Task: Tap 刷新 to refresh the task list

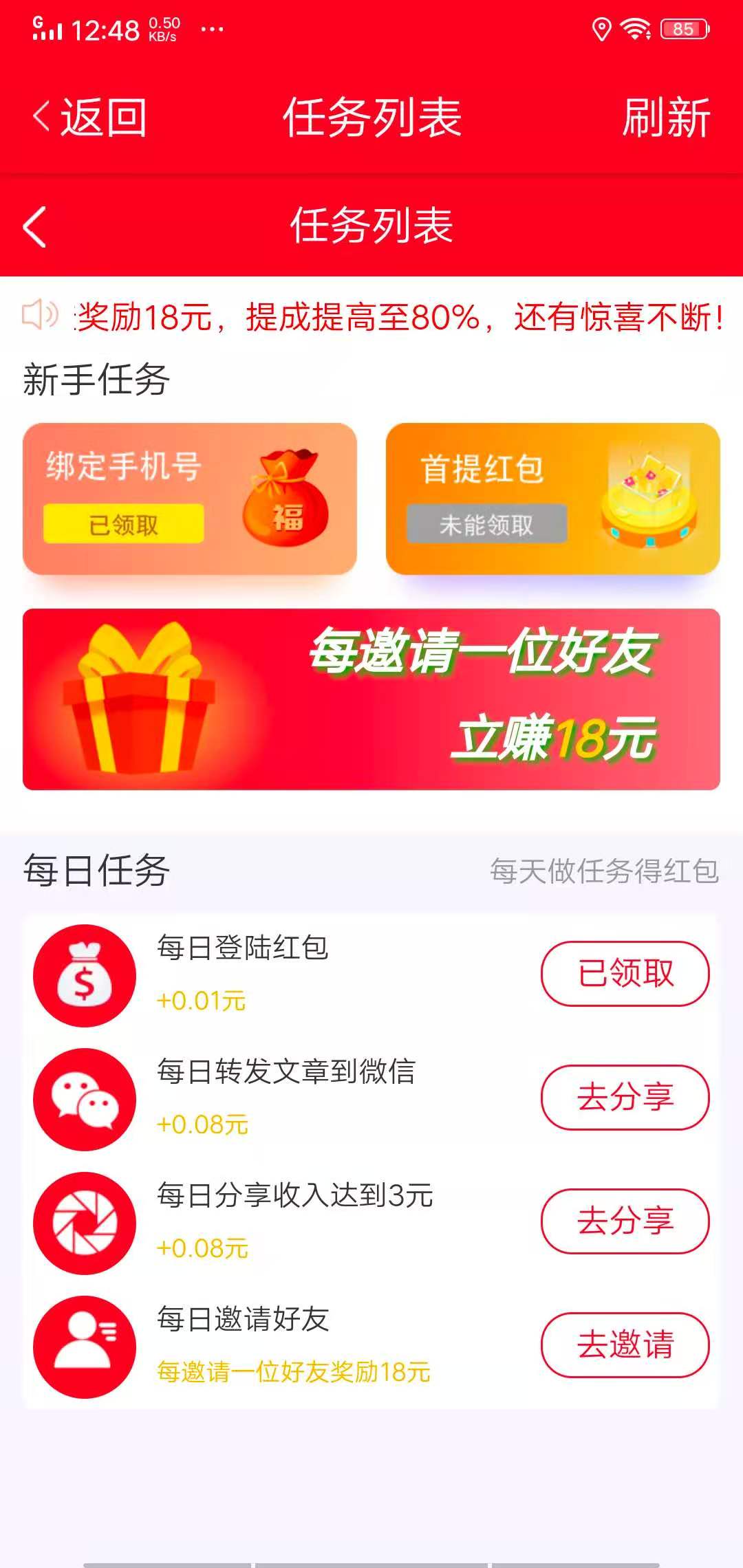Action: tap(665, 117)
